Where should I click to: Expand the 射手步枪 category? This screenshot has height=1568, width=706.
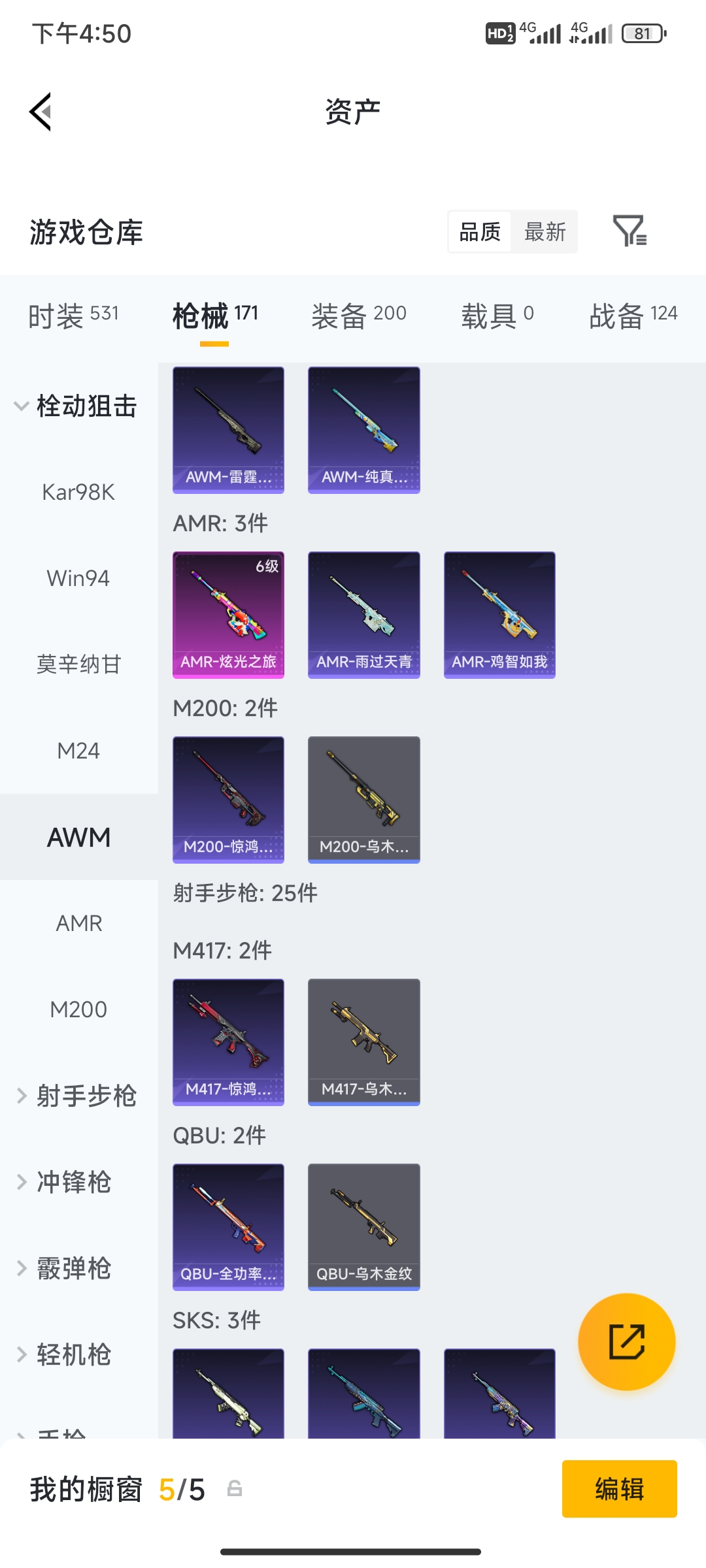point(76,1096)
